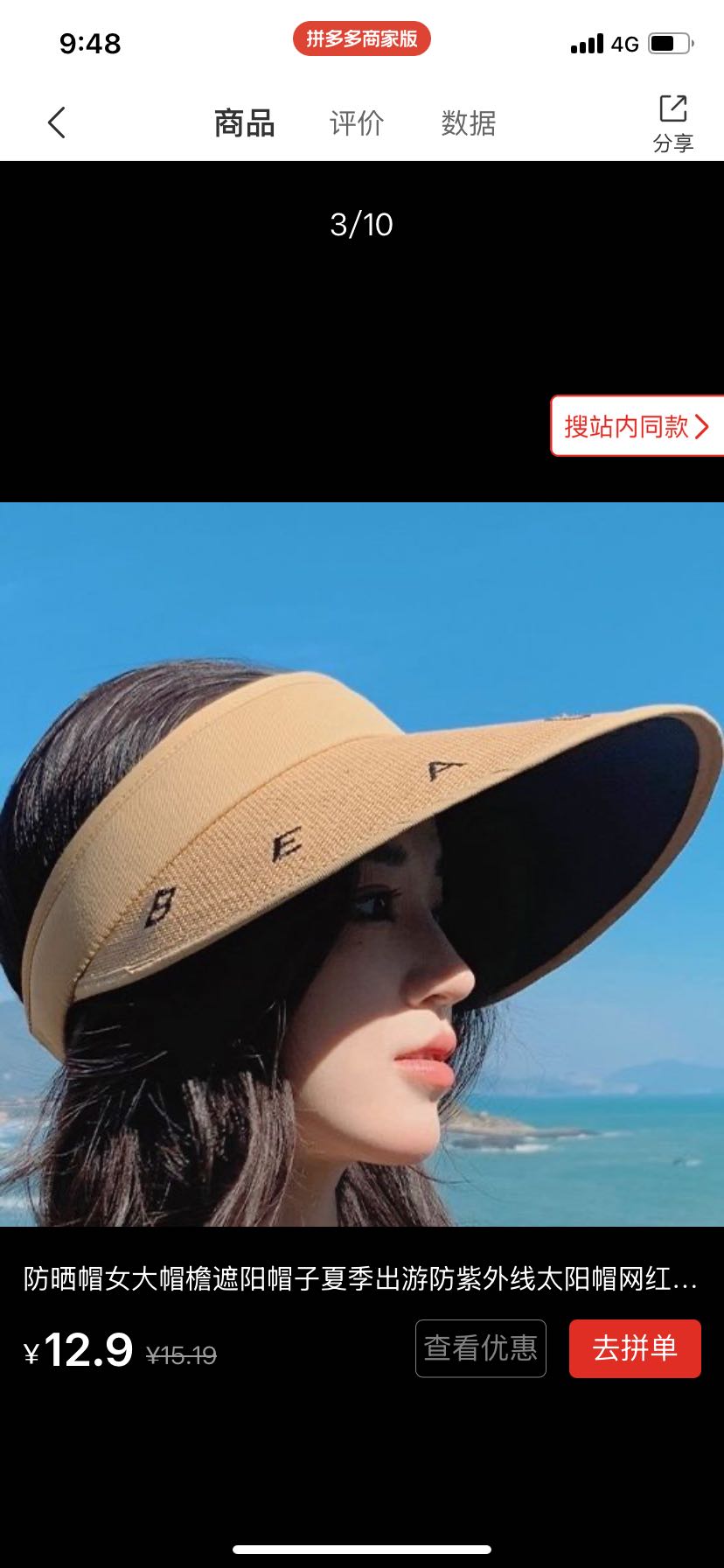Viewport: 724px width, 1568px height.
Task: Share this product via 分享
Action: tap(673, 123)
